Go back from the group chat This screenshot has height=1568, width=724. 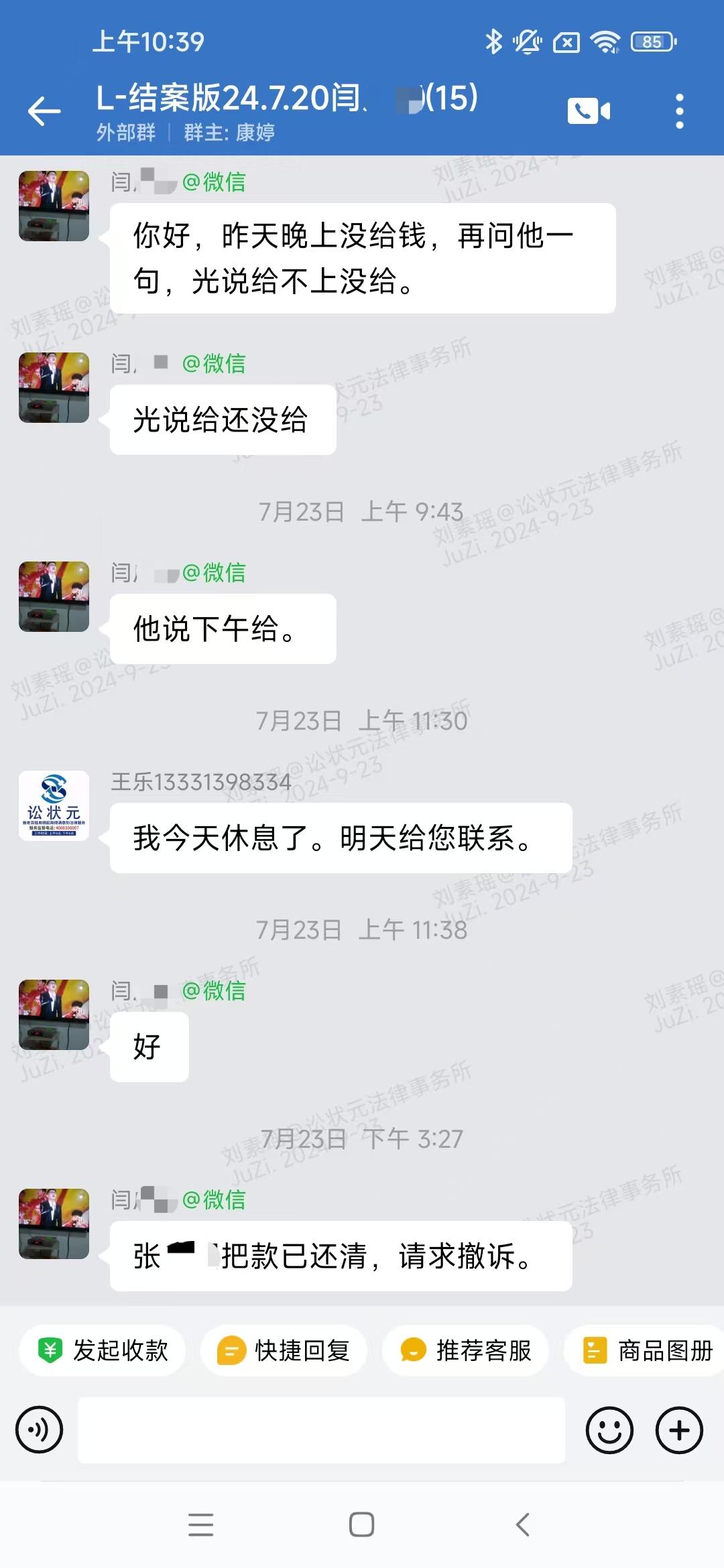coord(44,111)
